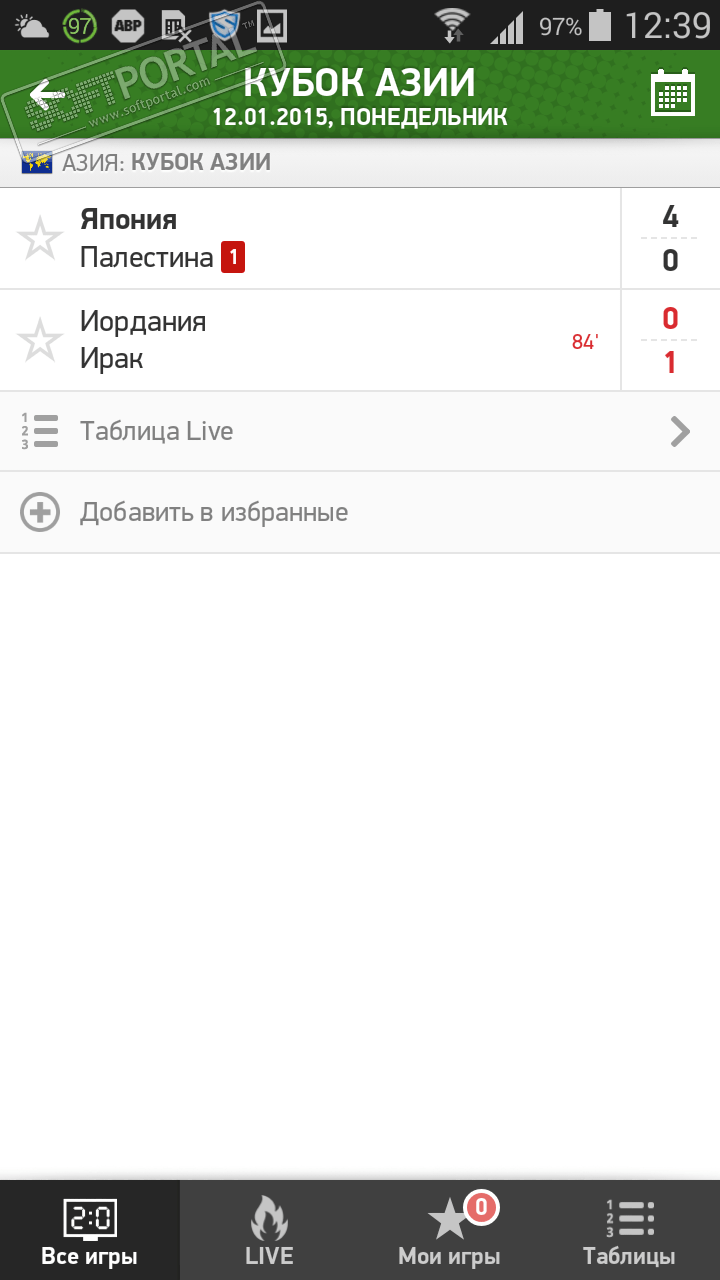The height and width of the screenshot is (1280, 720).
Task: Open the calendar date picker
Action: tap(673, 95)
